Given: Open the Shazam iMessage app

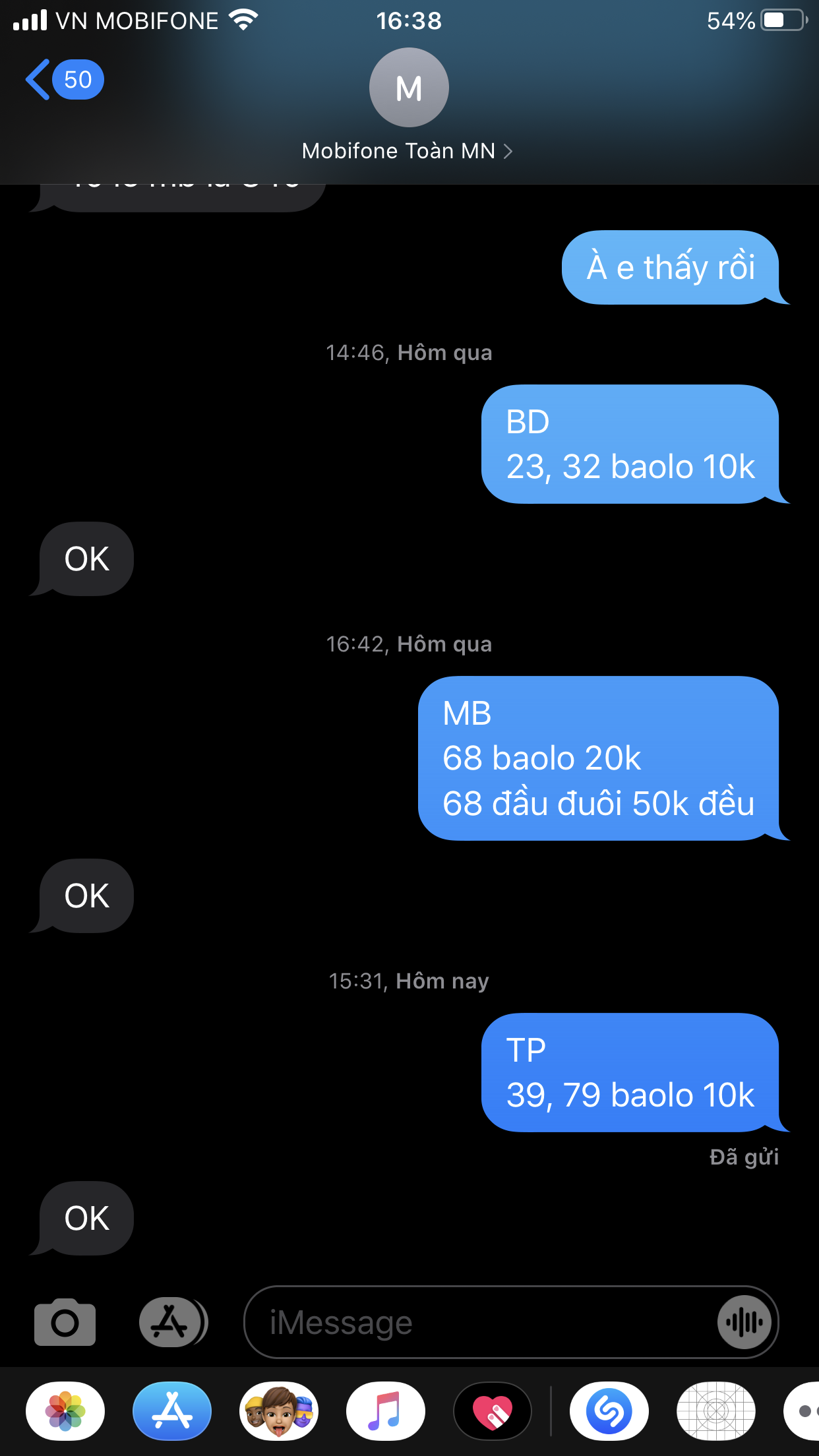Looking at the screenshot, I should pyautogui.click(x=609, y=1411).
